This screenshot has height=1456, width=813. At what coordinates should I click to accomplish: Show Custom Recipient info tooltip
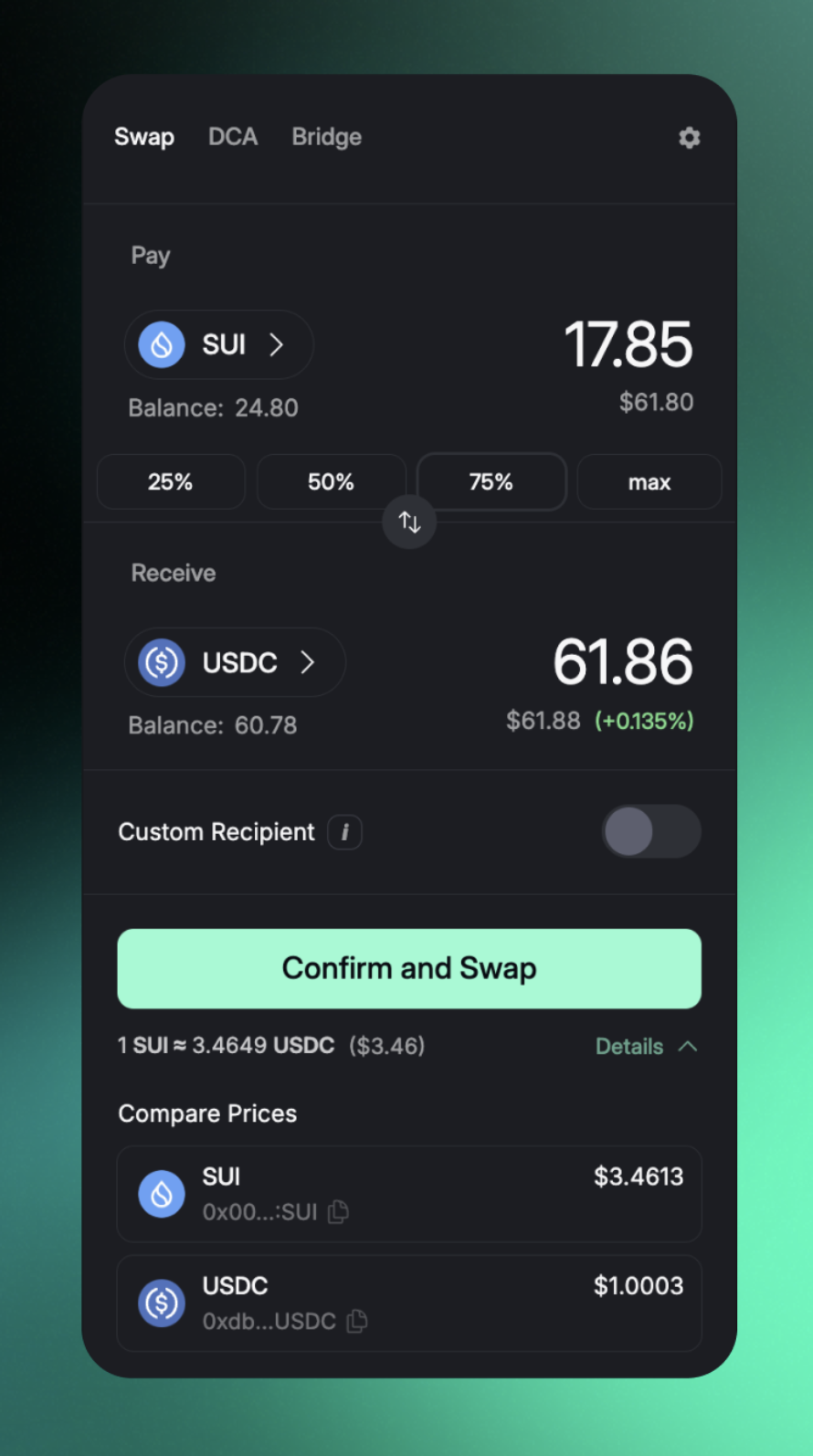[344, 832]
